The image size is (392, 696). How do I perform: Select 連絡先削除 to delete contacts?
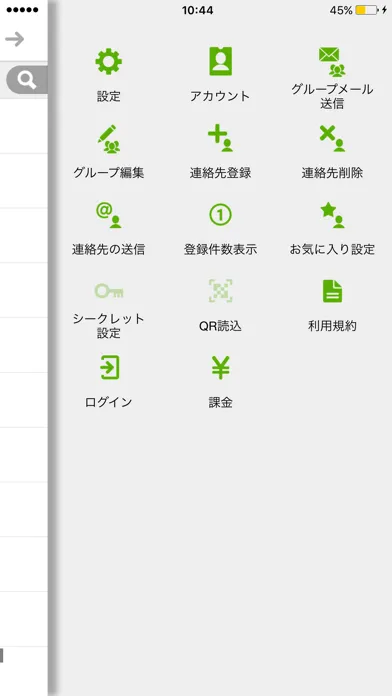point(332,151)
